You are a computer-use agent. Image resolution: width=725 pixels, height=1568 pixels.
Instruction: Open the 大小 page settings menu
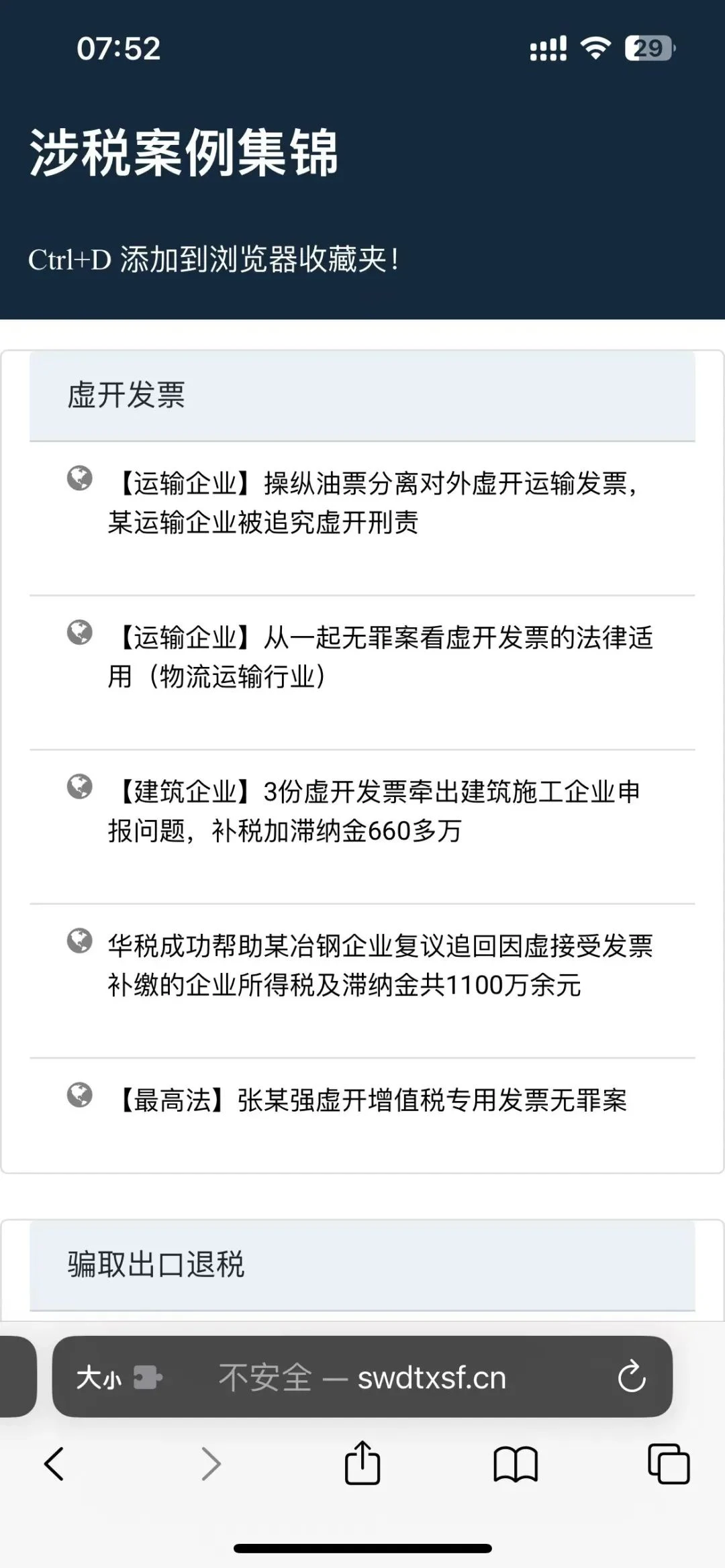pos(119,1378)
